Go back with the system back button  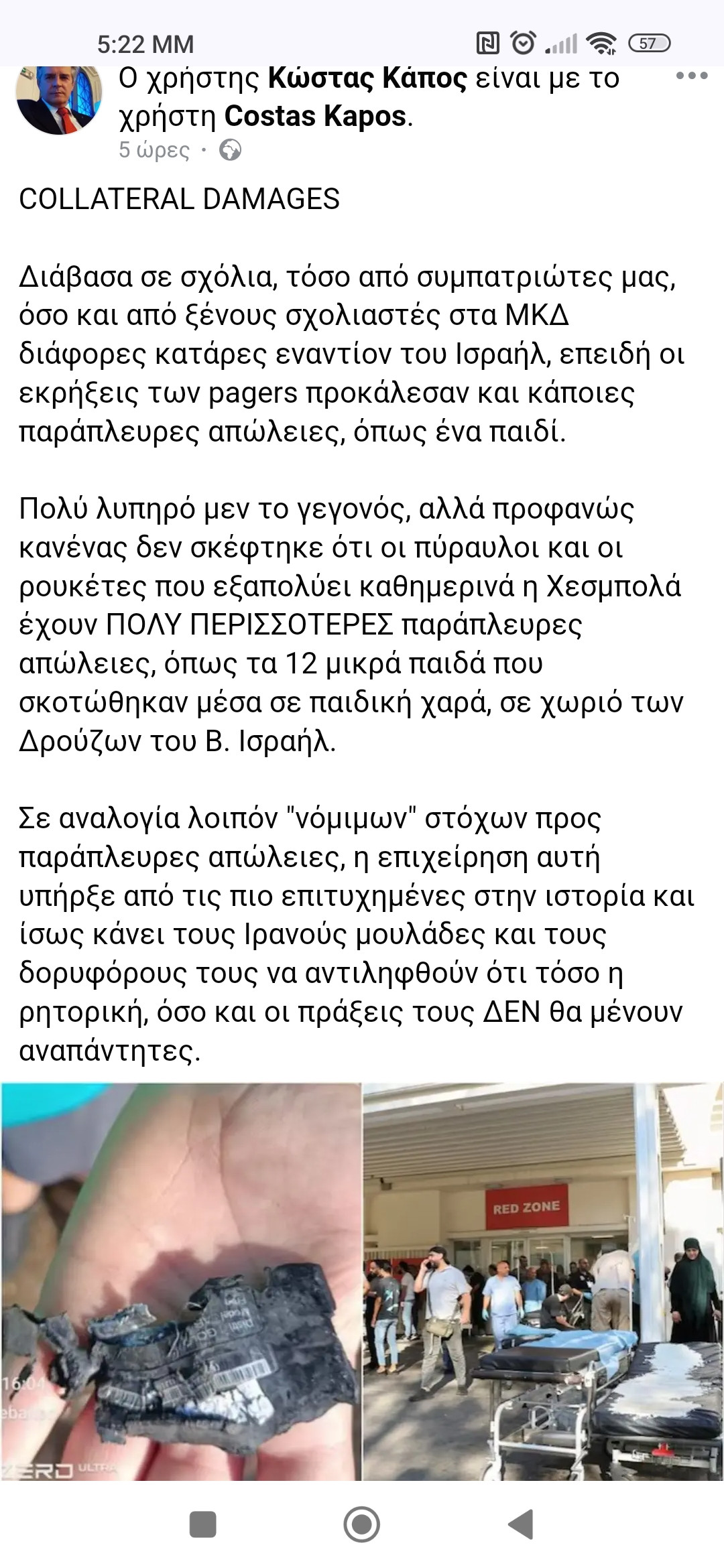tap(522, 1524)
